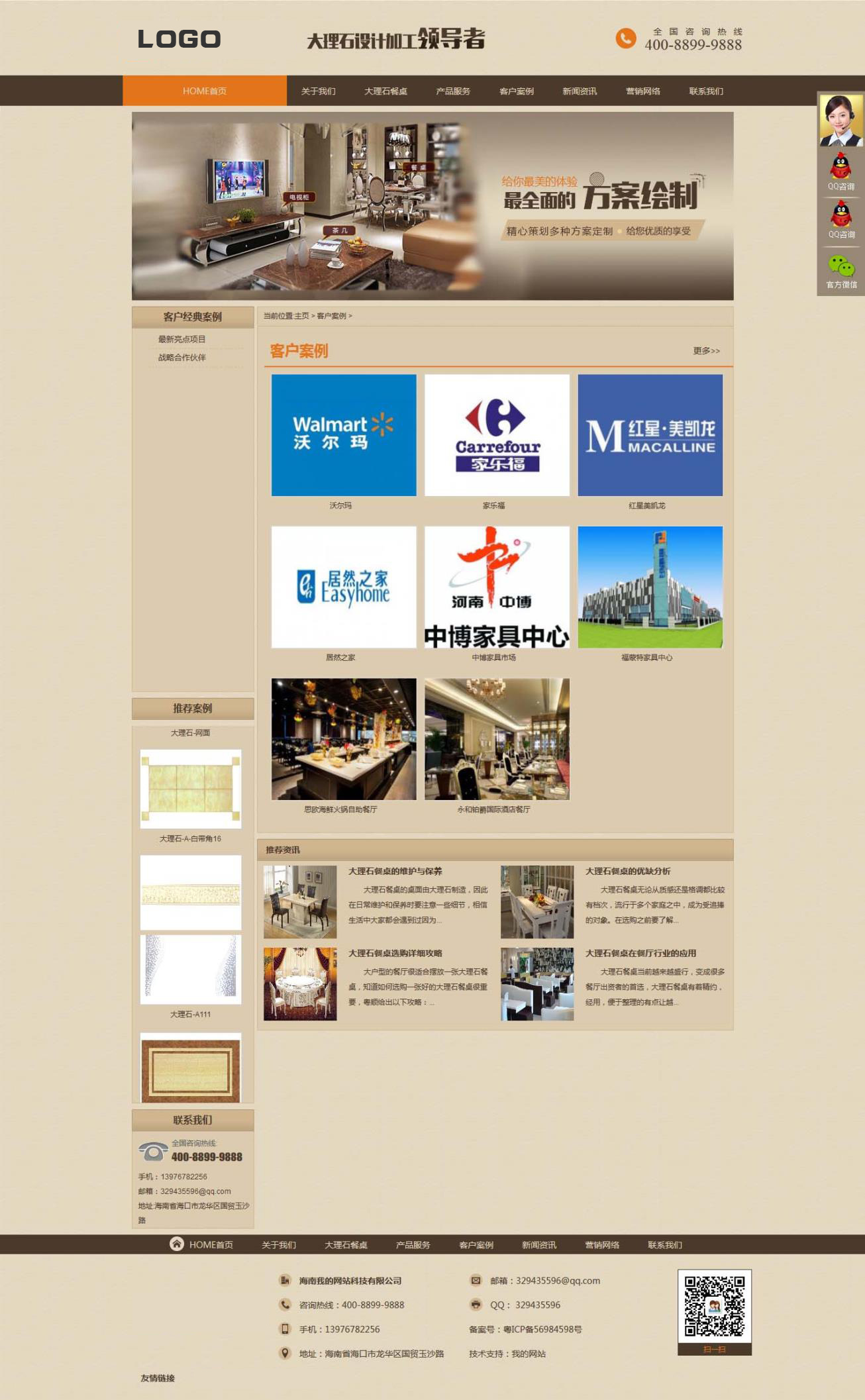The width and height of the screenshot is (865, 1400).
Task: Open the 官方微信 floating side button
Action: 841,272
